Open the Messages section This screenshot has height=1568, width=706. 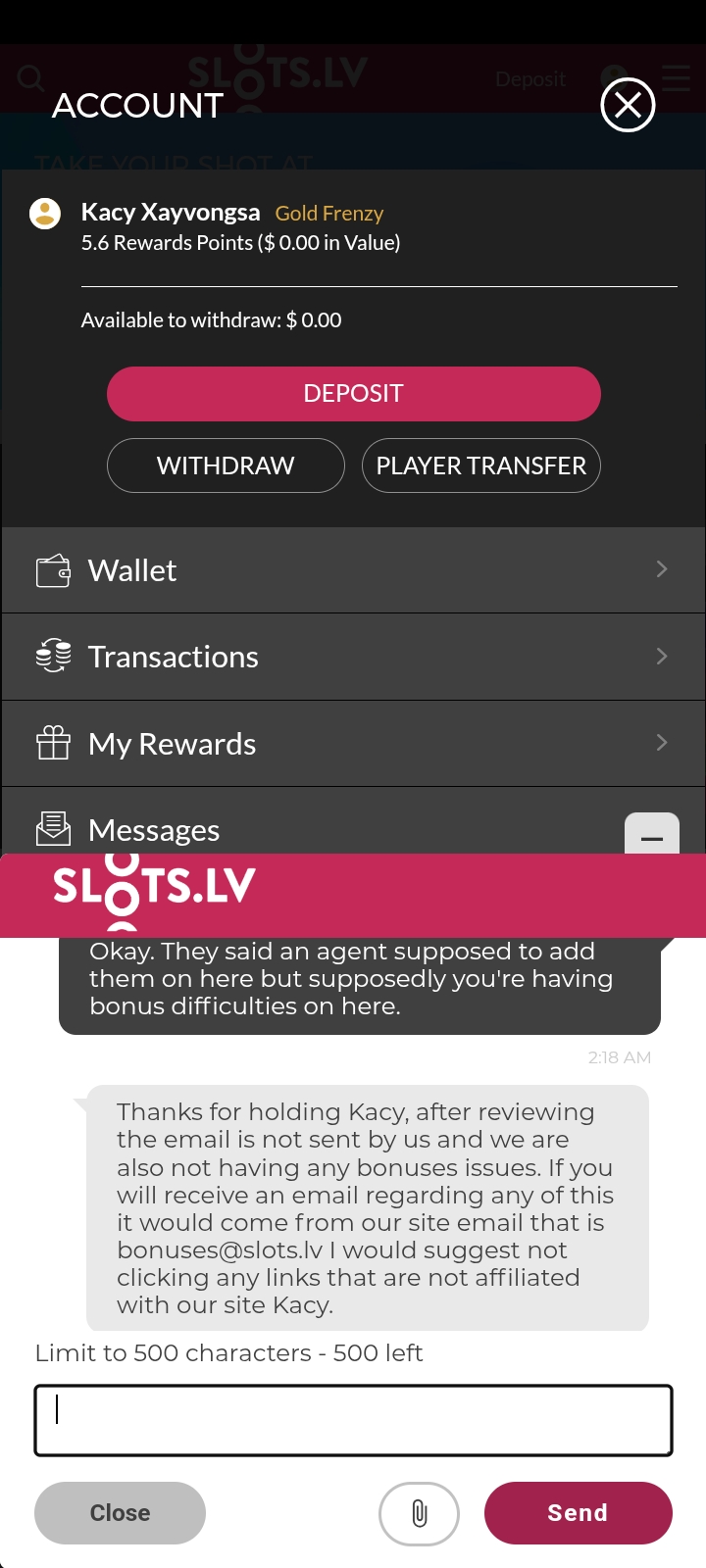coord(294,830)
